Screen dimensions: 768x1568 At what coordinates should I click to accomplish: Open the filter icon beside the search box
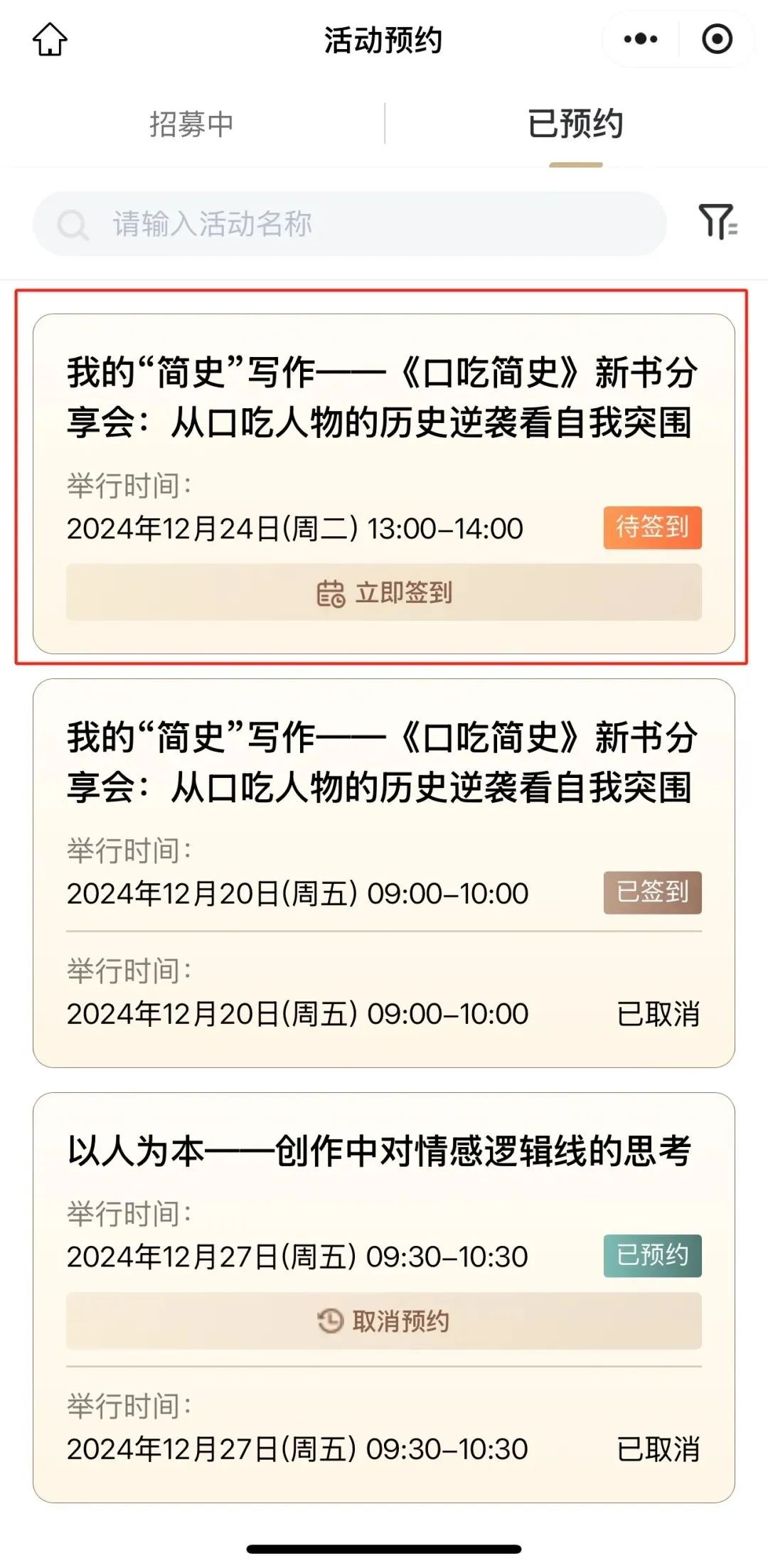tap(718, 222)
